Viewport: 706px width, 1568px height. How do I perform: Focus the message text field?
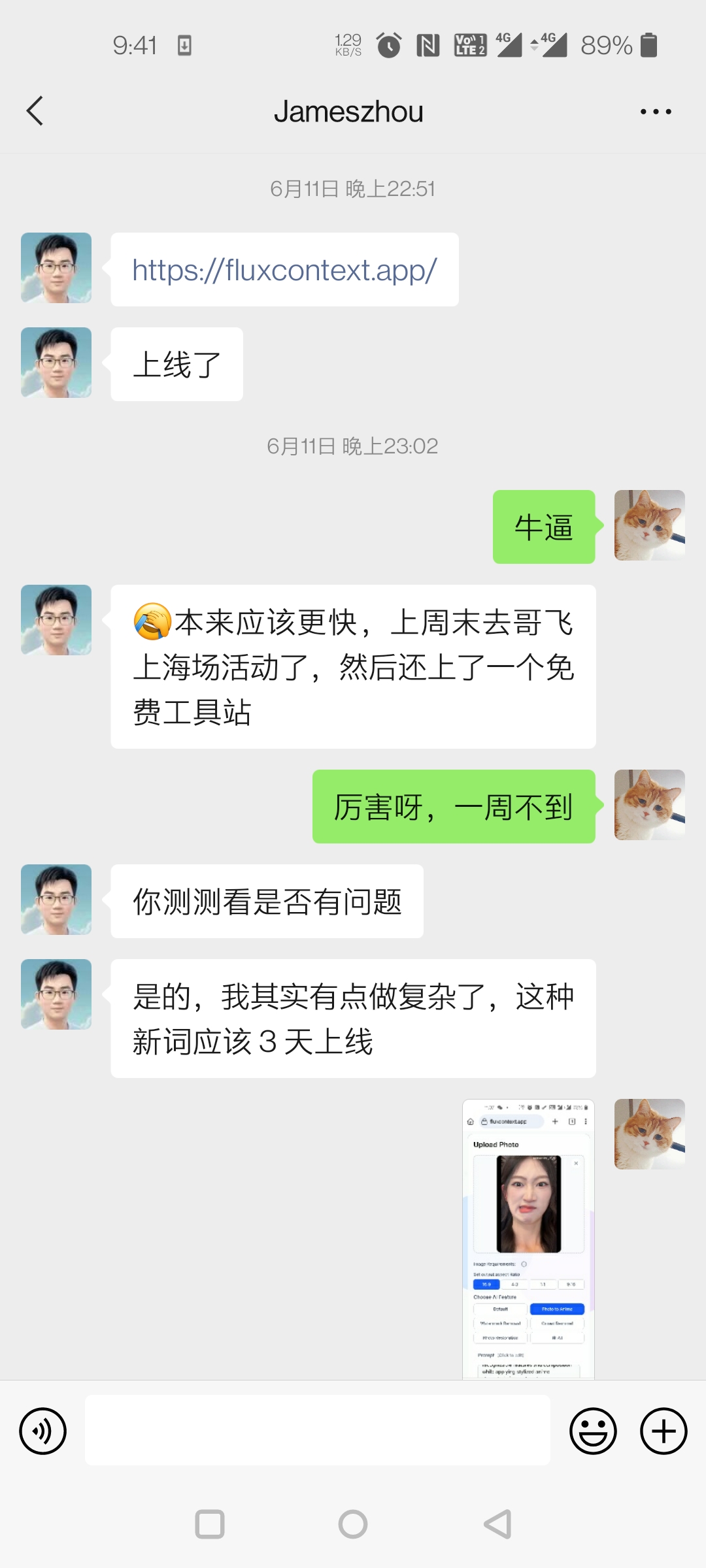[x=317, y=1430]
